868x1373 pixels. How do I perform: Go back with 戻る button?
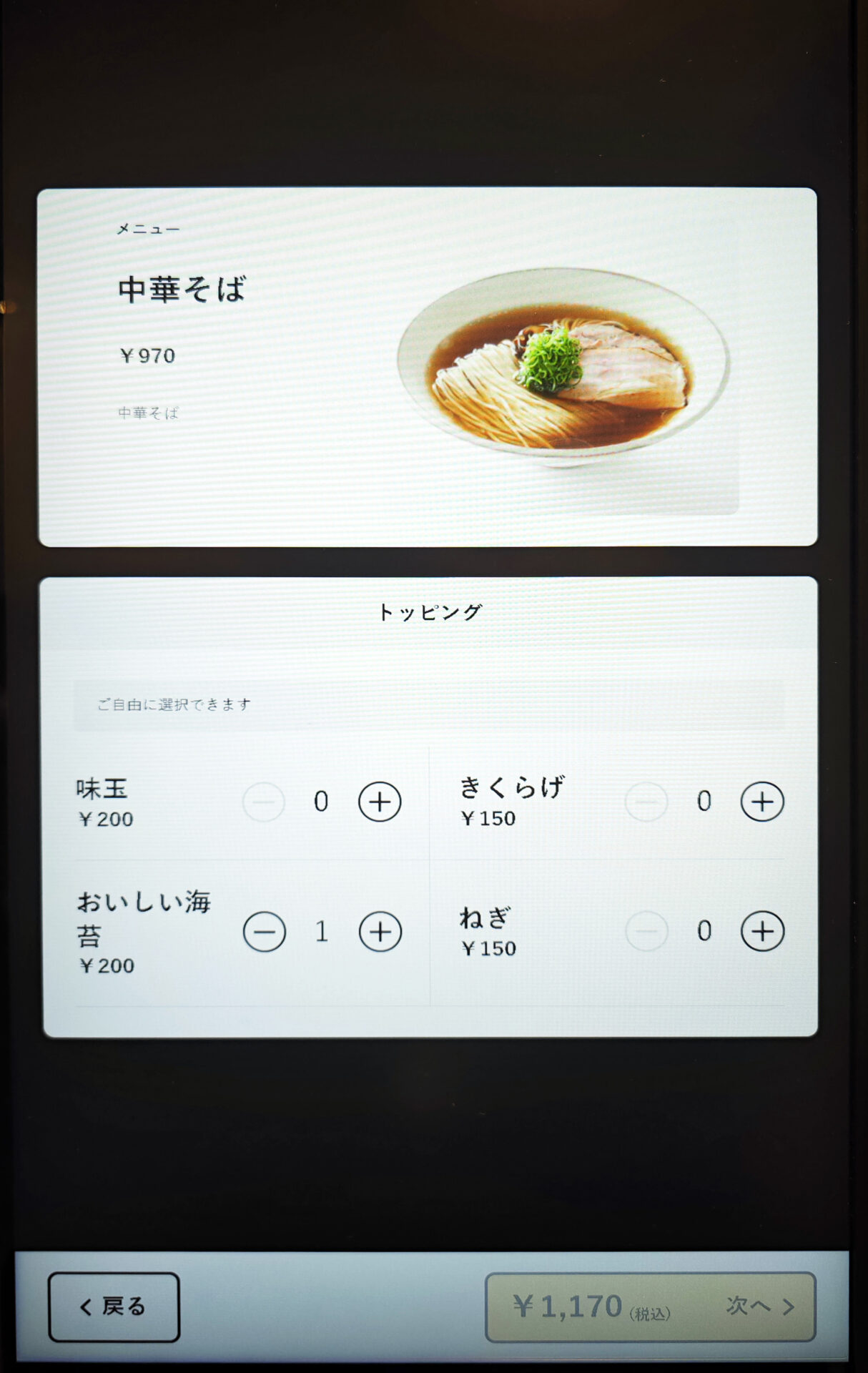(114, 1306)
